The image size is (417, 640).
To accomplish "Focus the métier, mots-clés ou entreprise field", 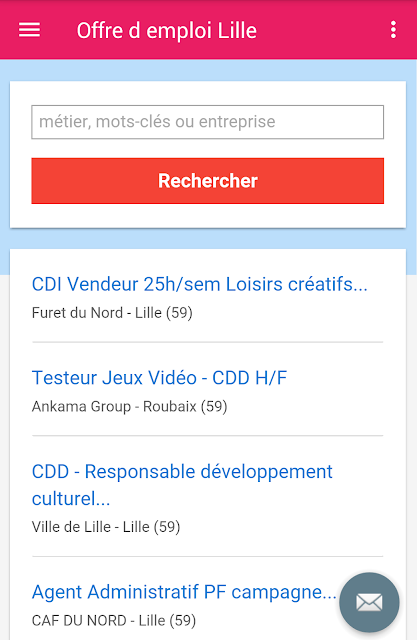I will (x=208, y=122).
